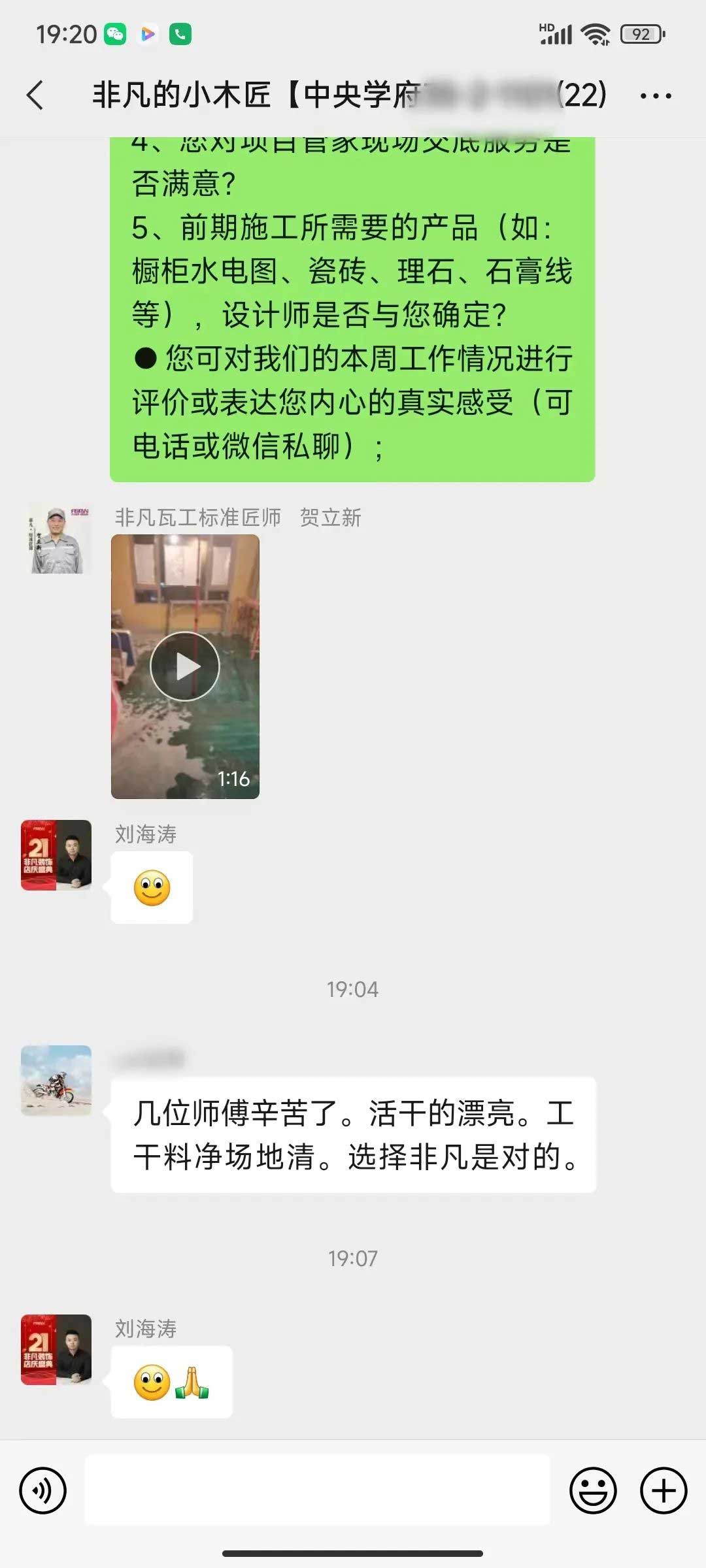
Task: Play the 1:16 video from 贺立新
Action: pos(185,666)
